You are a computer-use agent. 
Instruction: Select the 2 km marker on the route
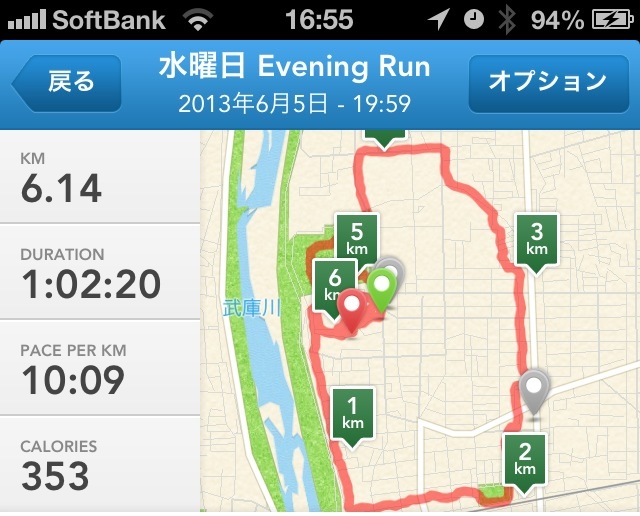point(525,456)
